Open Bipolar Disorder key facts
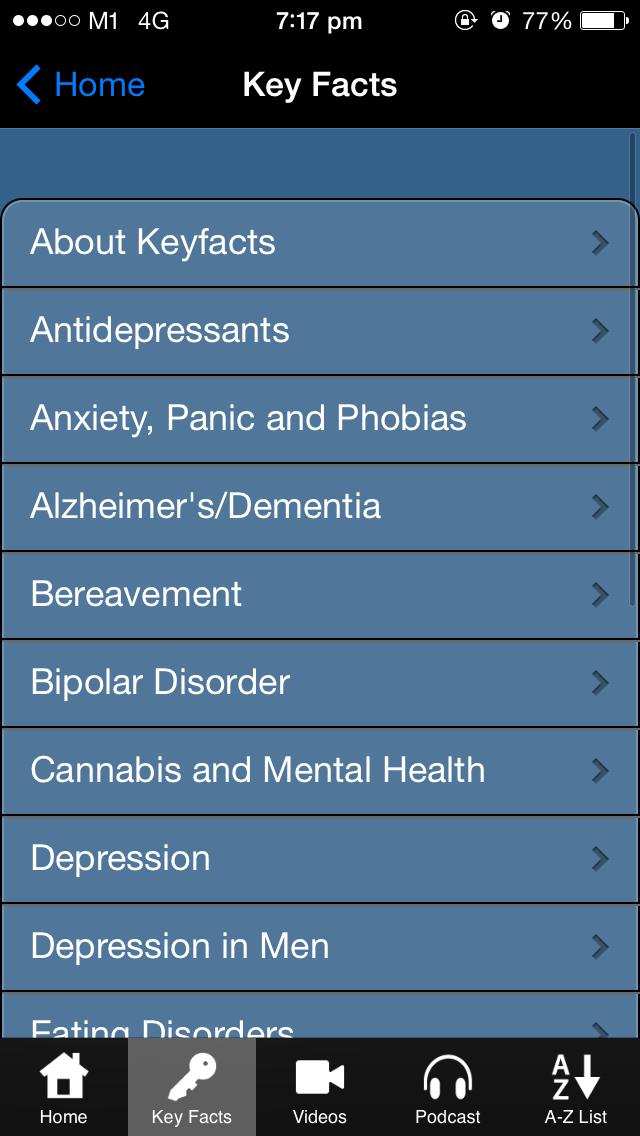The height and width of the screenshot is (1136, 640). (319, 683)
